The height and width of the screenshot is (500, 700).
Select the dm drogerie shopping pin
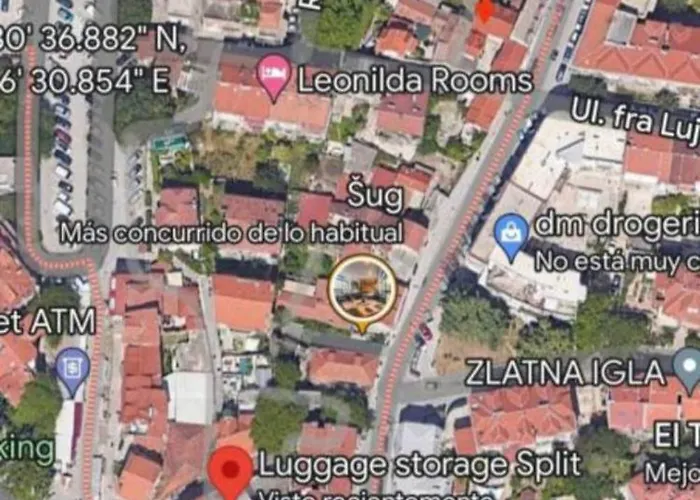coord(511,234)
